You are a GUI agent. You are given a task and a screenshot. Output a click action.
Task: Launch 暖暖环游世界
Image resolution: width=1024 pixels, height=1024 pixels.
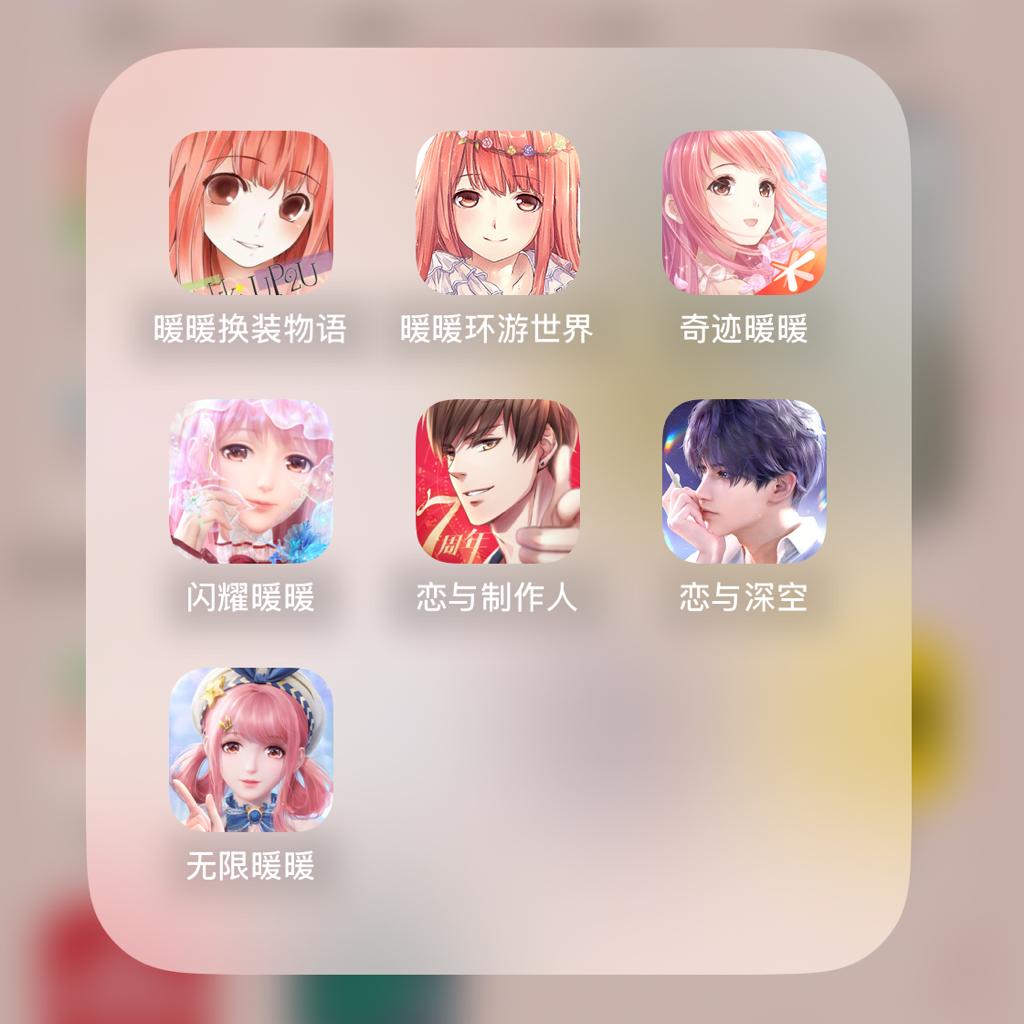[497, 213]
